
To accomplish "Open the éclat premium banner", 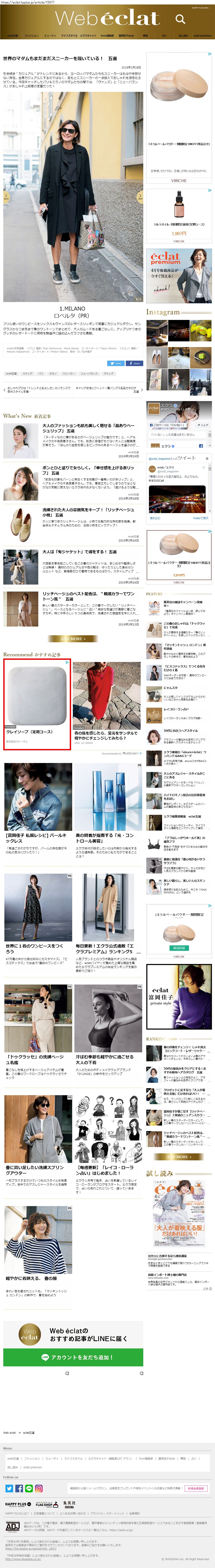I will tap(179, 276).
